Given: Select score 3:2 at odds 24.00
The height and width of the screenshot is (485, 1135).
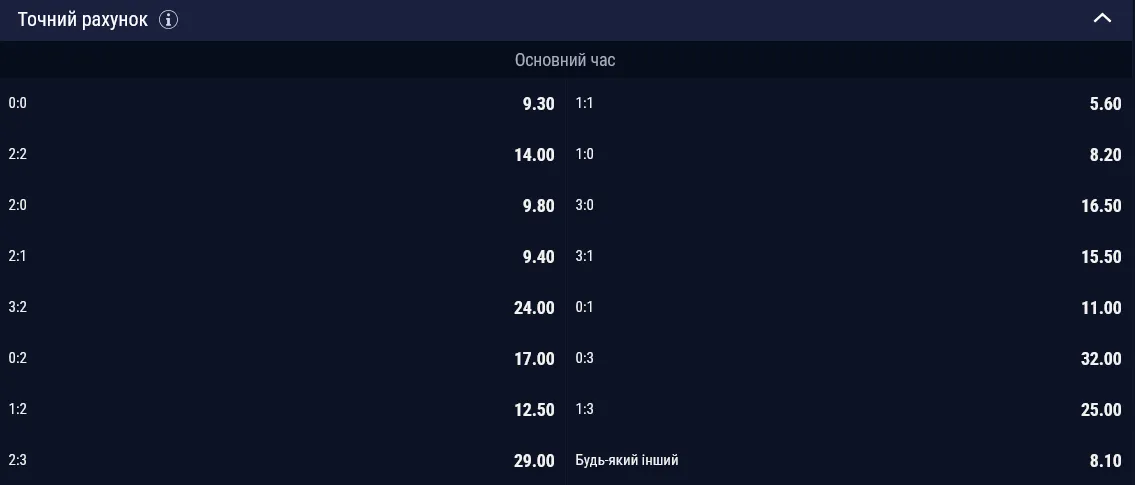Looking at the screenshot, I should click(283, 308).
